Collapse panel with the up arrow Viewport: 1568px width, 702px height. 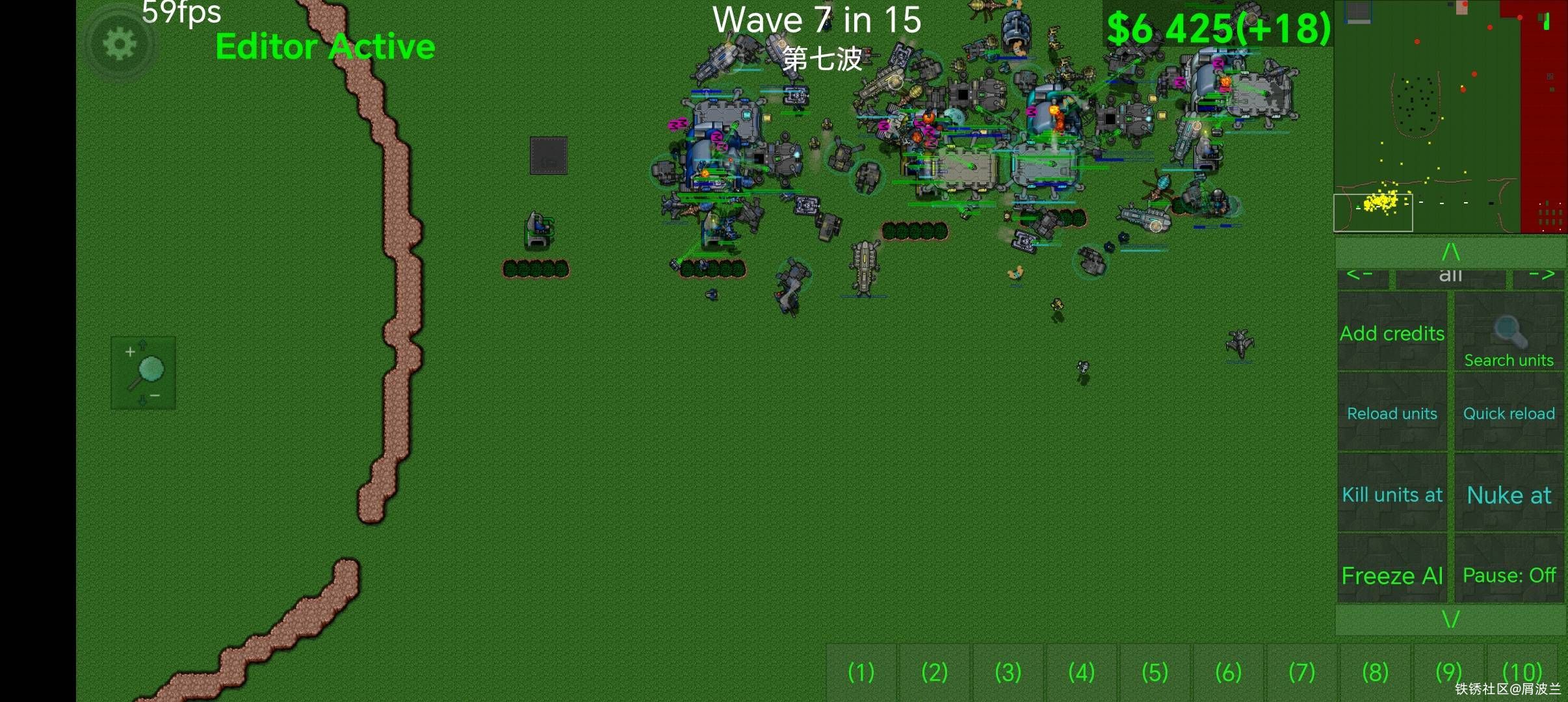pyautogui.click(x=1450, y=252)
